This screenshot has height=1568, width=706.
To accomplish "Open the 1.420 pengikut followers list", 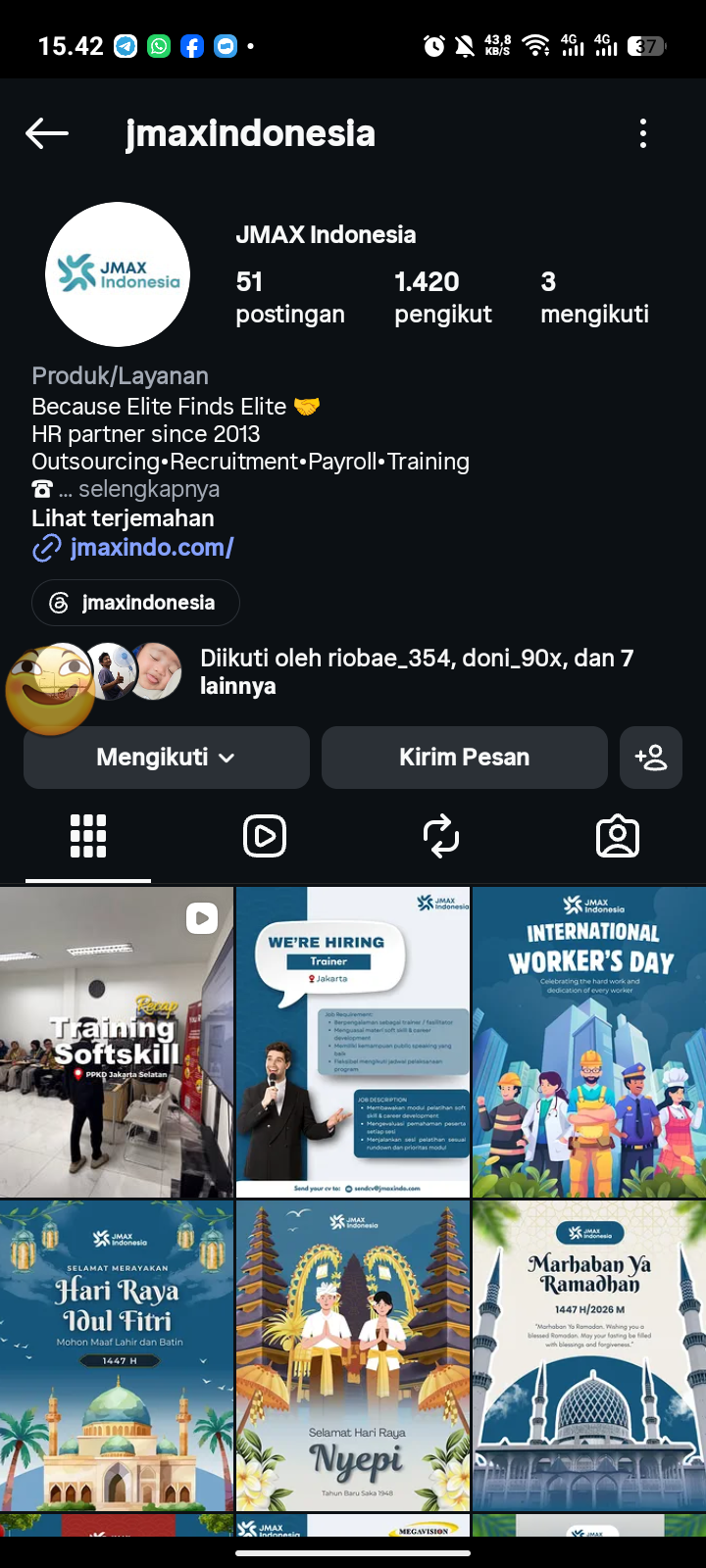I will pyautogui.click(x=443, y=297).
